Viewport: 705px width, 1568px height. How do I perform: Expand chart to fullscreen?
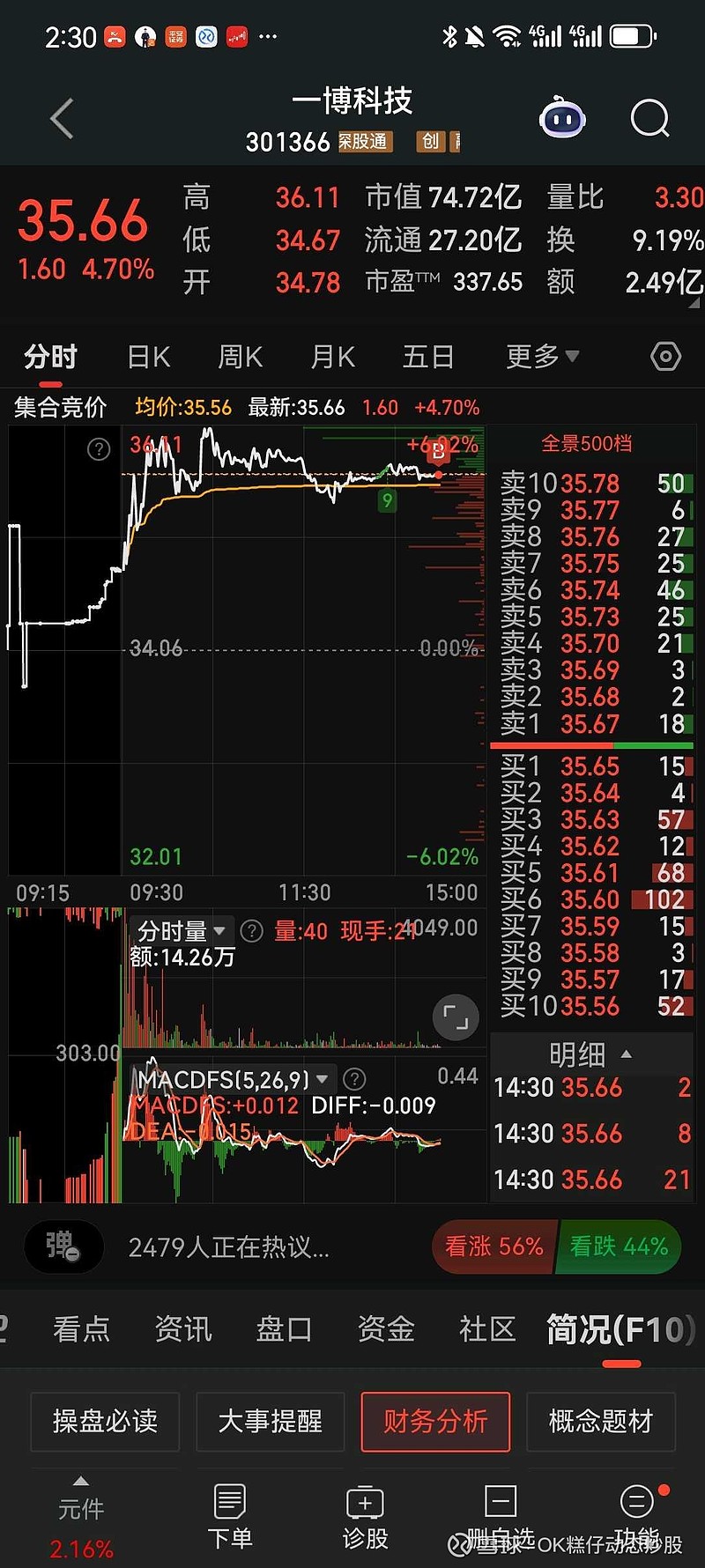pos(456,1017)
